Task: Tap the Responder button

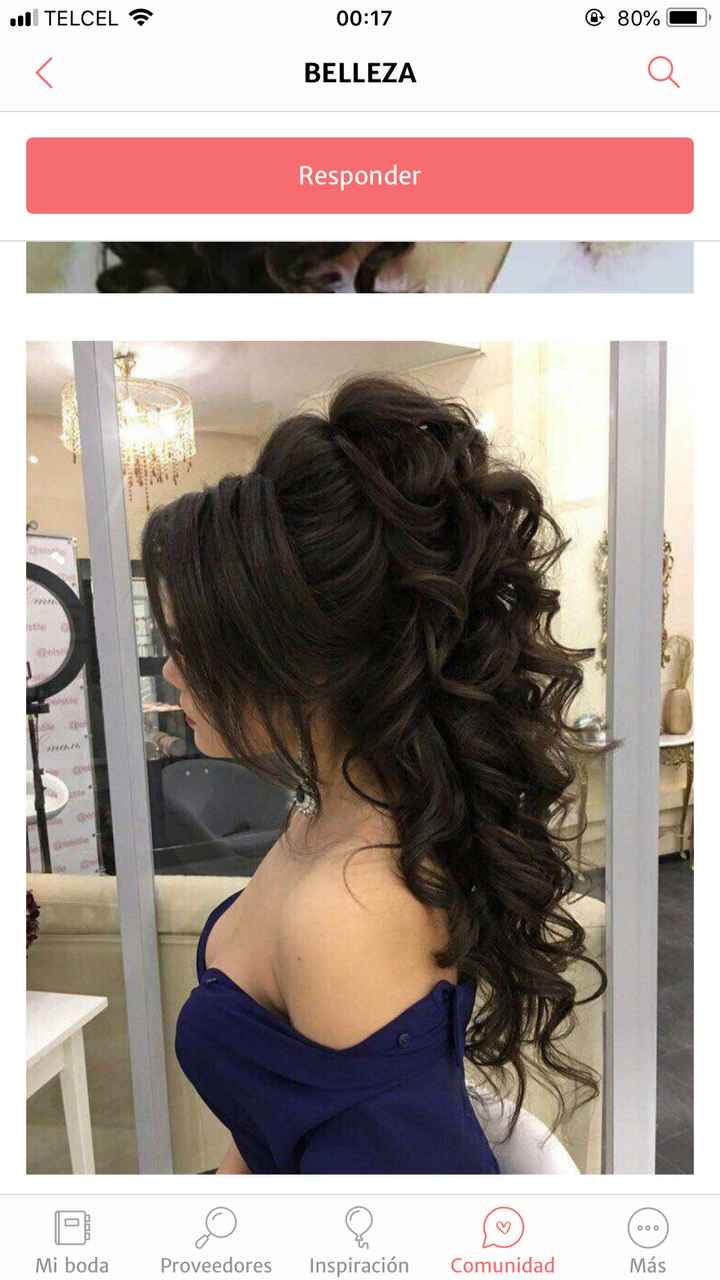Action: tap(360, 176)
